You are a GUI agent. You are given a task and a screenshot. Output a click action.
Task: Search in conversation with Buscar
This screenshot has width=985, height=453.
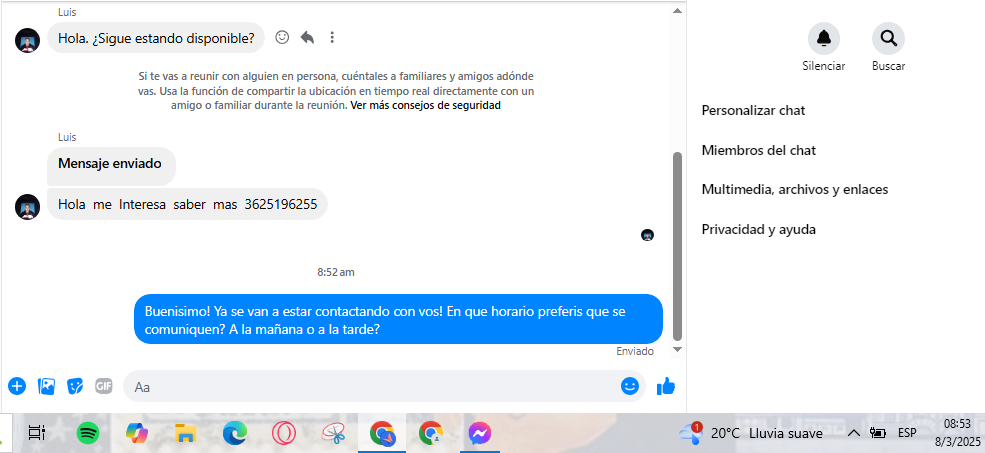point(888,39)
